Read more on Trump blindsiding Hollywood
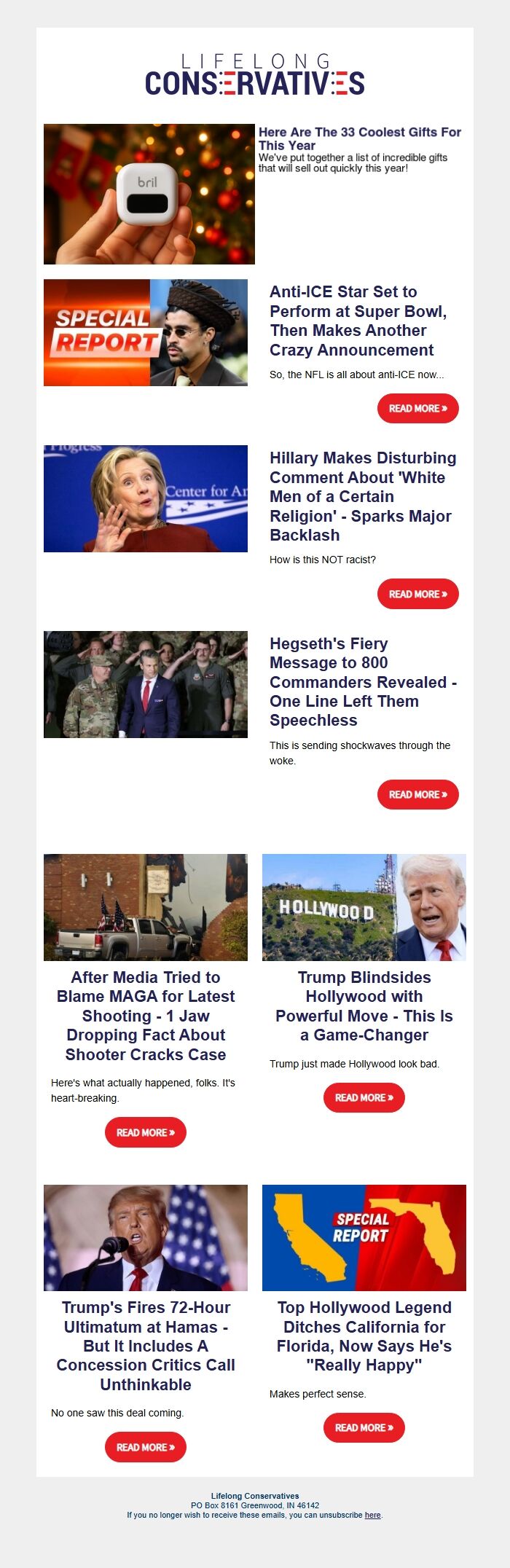 point(364,1098)
